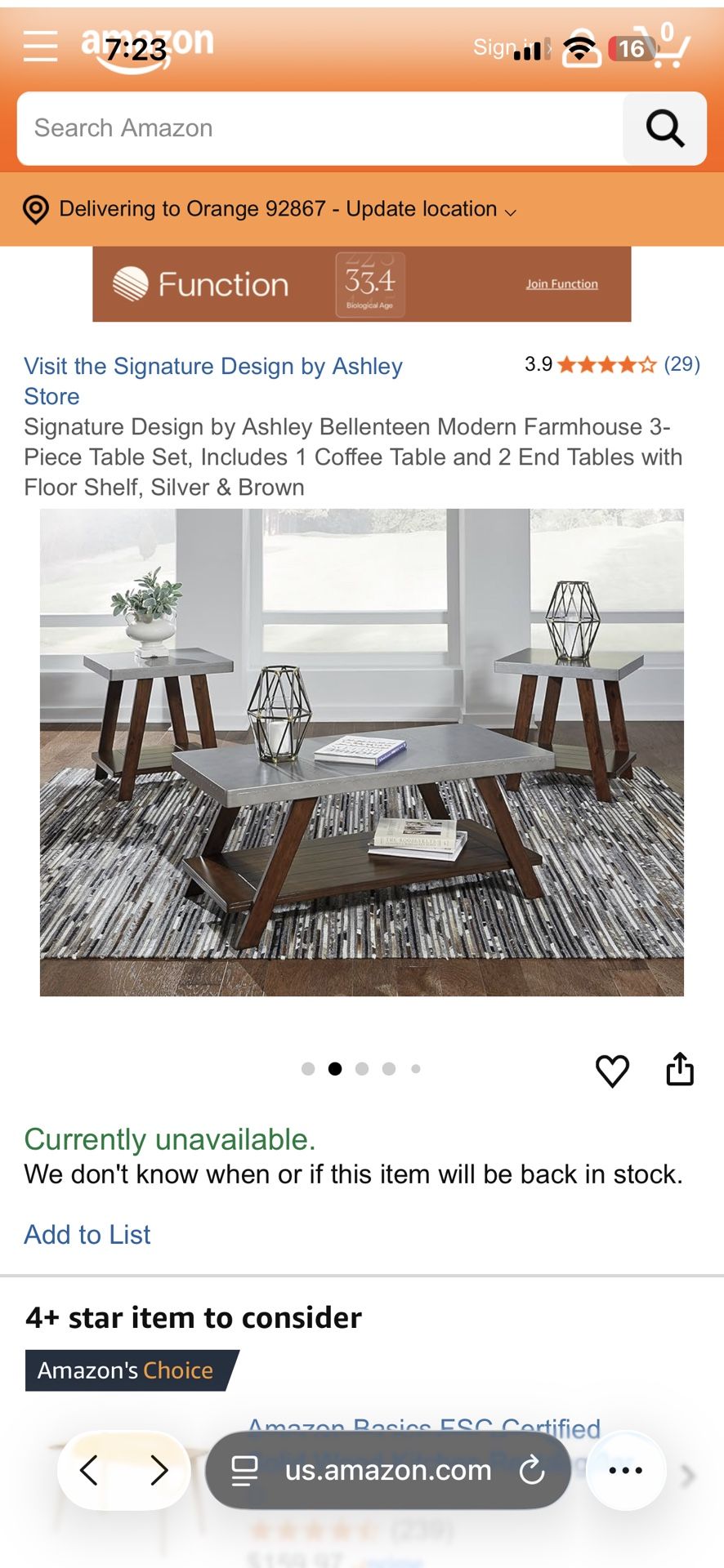Open the 29 customer reviews link

point(681,365)
